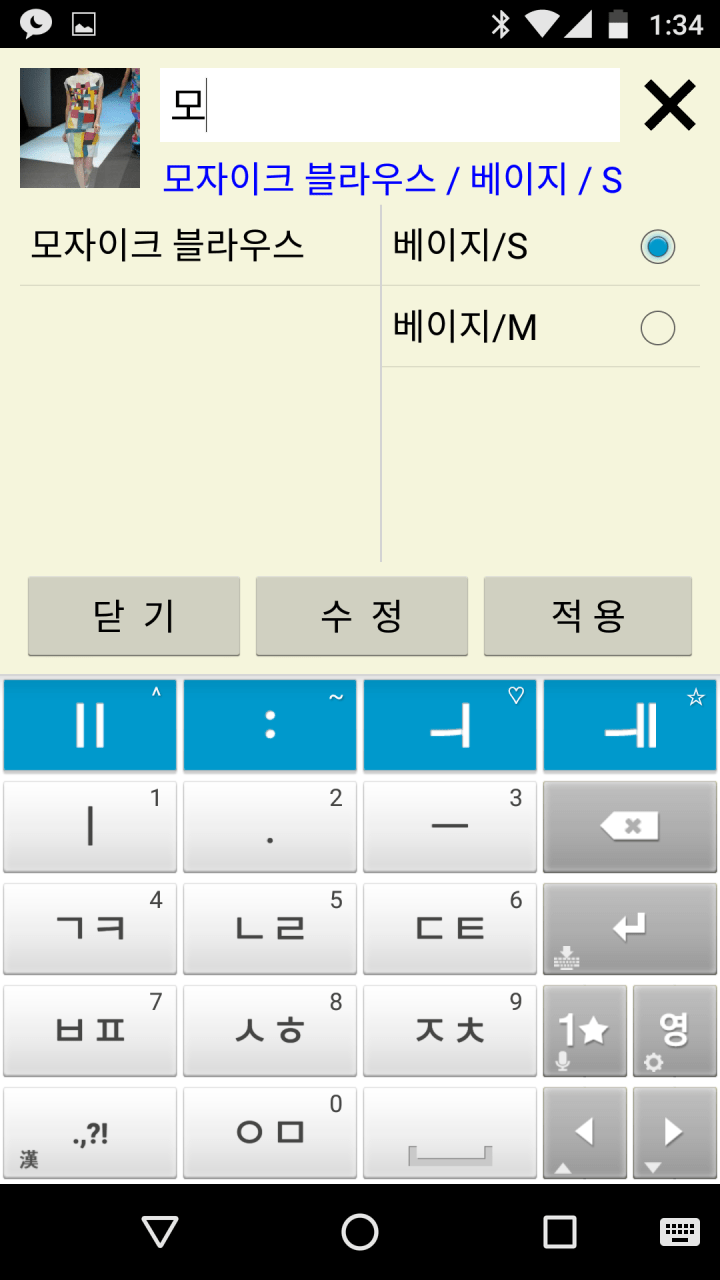Move cursor left with arrow key

585,1133
